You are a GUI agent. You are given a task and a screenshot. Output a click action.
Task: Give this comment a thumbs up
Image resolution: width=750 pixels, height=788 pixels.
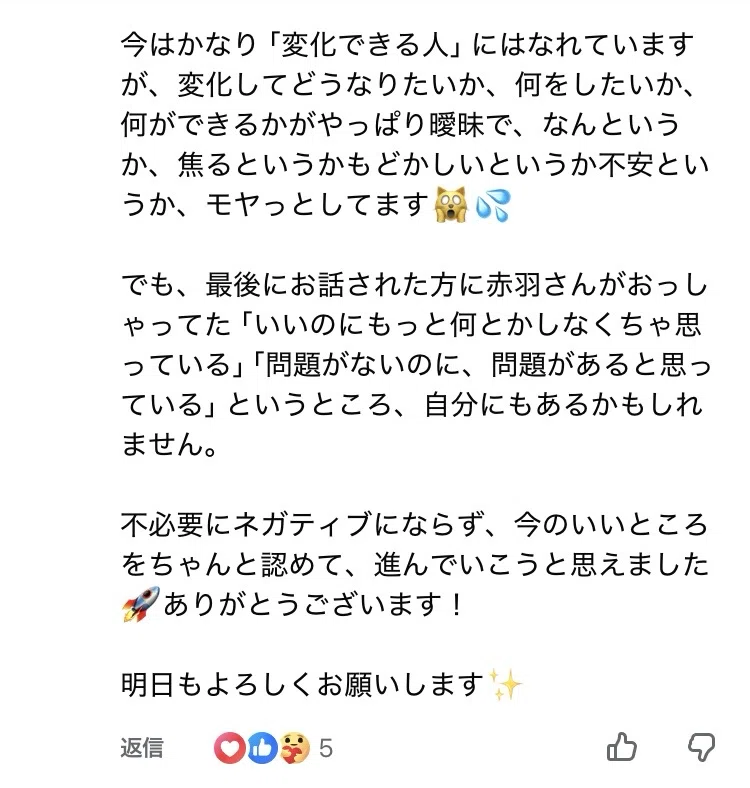pyautogui.click(x=622, y=746)
